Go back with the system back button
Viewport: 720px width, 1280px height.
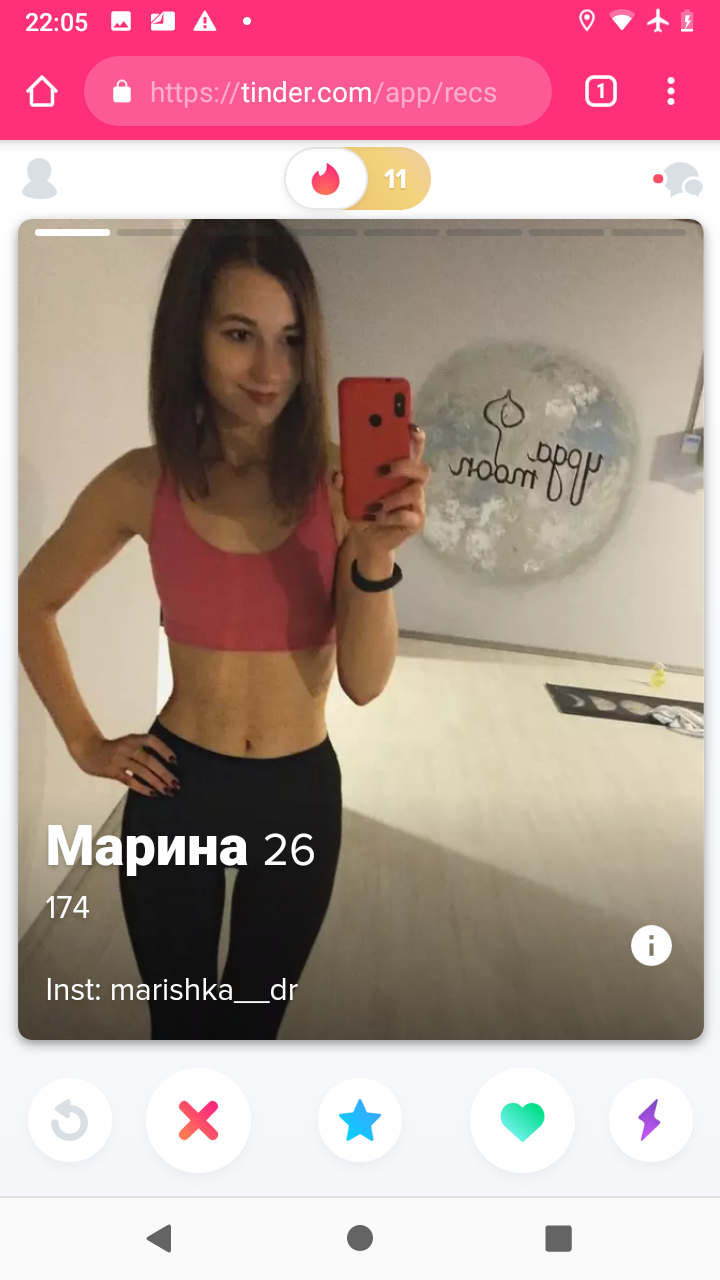coord(159,1238)
